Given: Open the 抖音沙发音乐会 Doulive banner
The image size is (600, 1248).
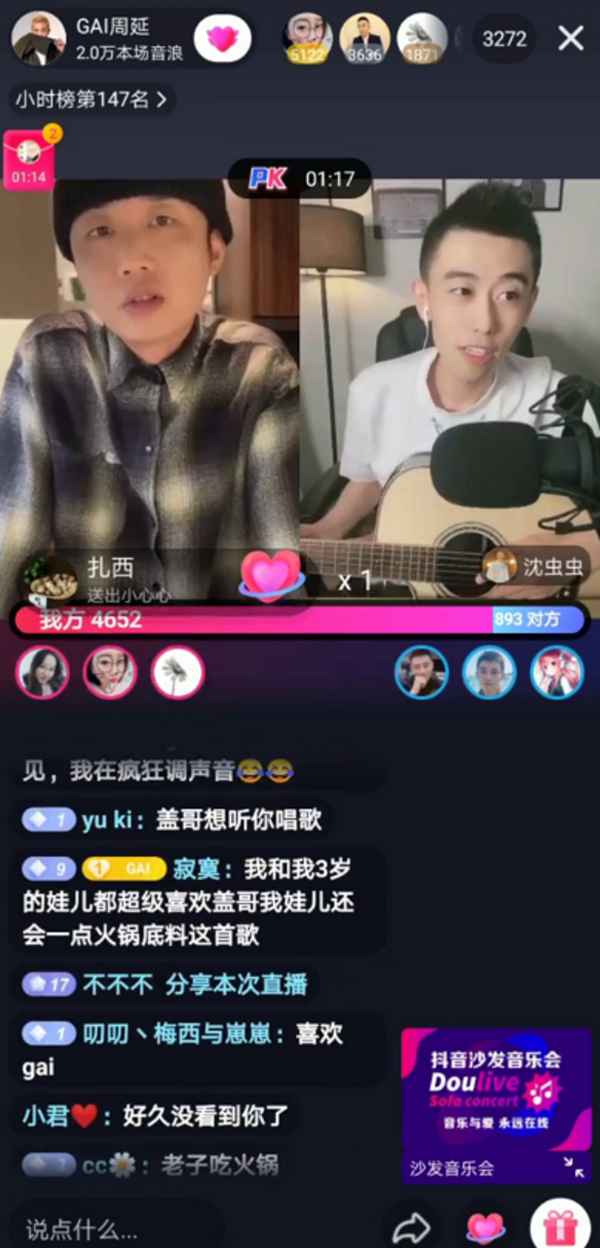Looking at the screenshot, I should [x=496, y=1104].
